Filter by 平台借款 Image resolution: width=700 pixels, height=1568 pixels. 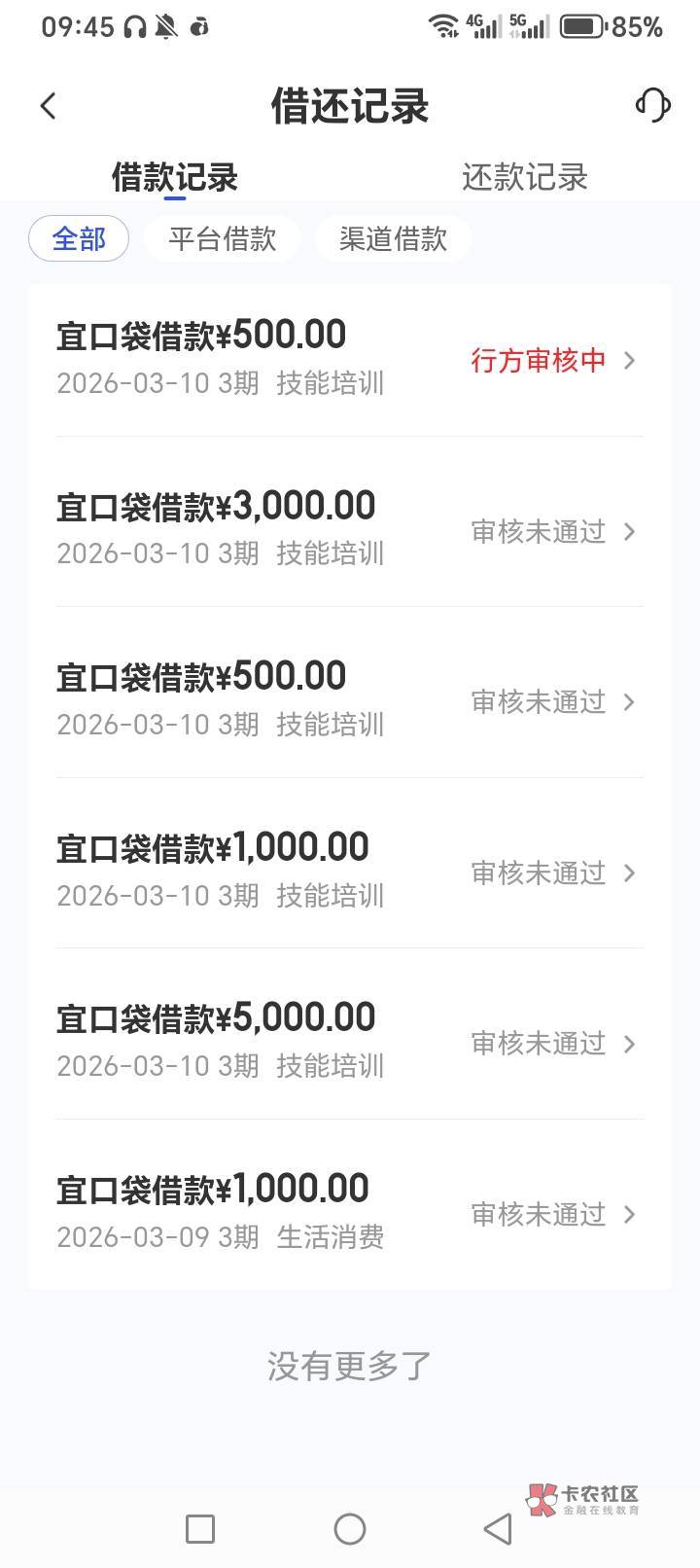tap(222, 238)
